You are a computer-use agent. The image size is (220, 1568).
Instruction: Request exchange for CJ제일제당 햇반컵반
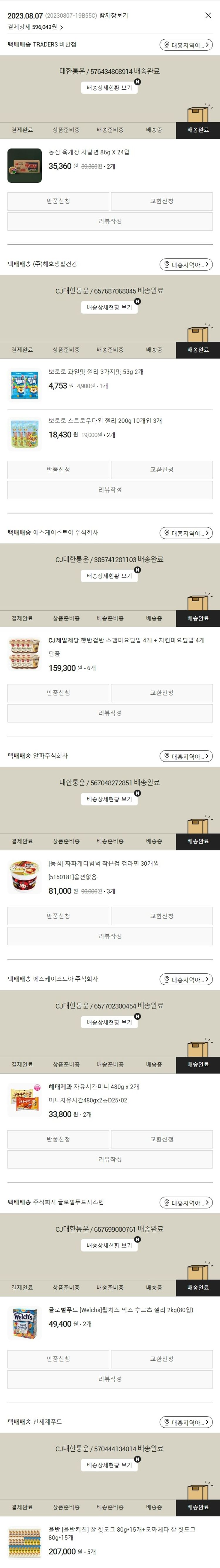(x=162, y=693)
